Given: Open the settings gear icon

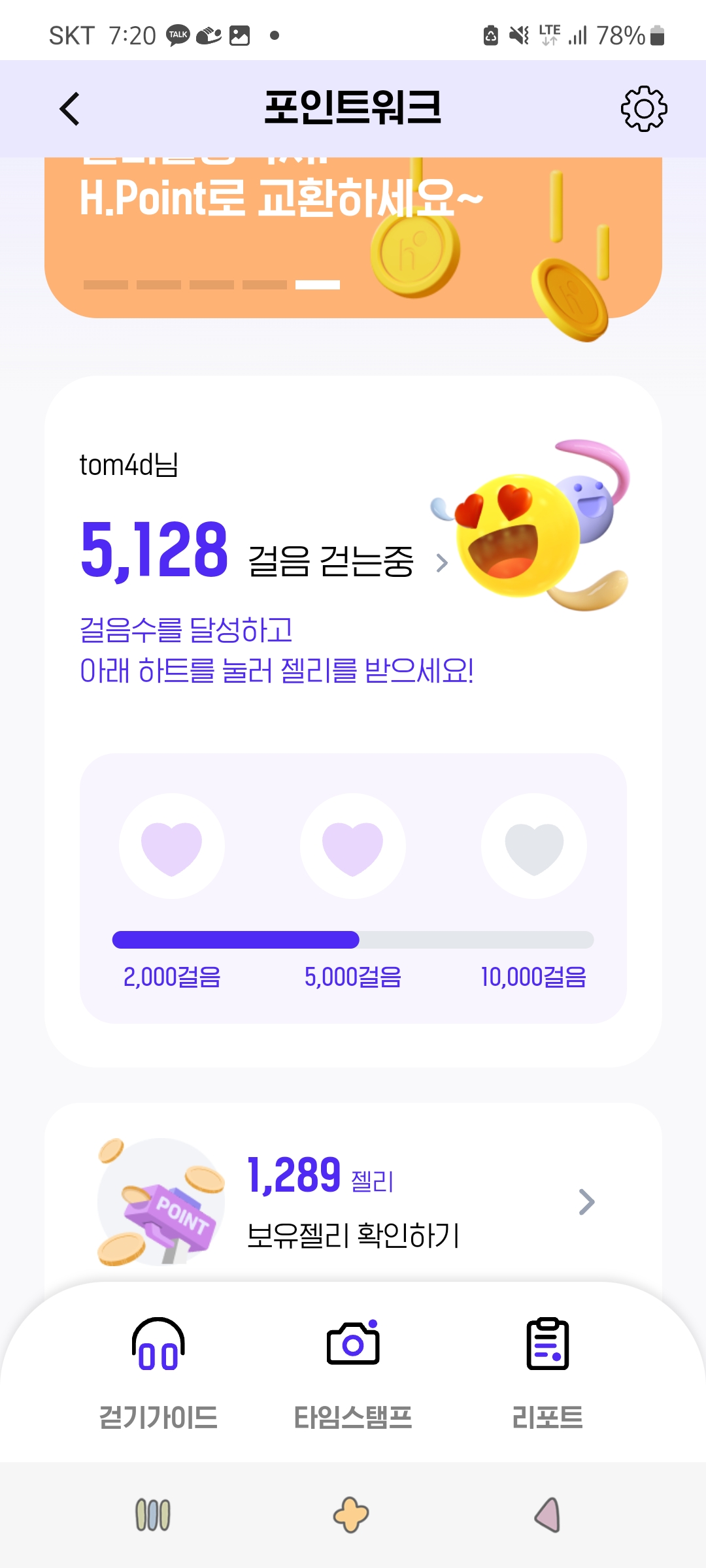Looking at the screenshot, I should coord(643,108).
